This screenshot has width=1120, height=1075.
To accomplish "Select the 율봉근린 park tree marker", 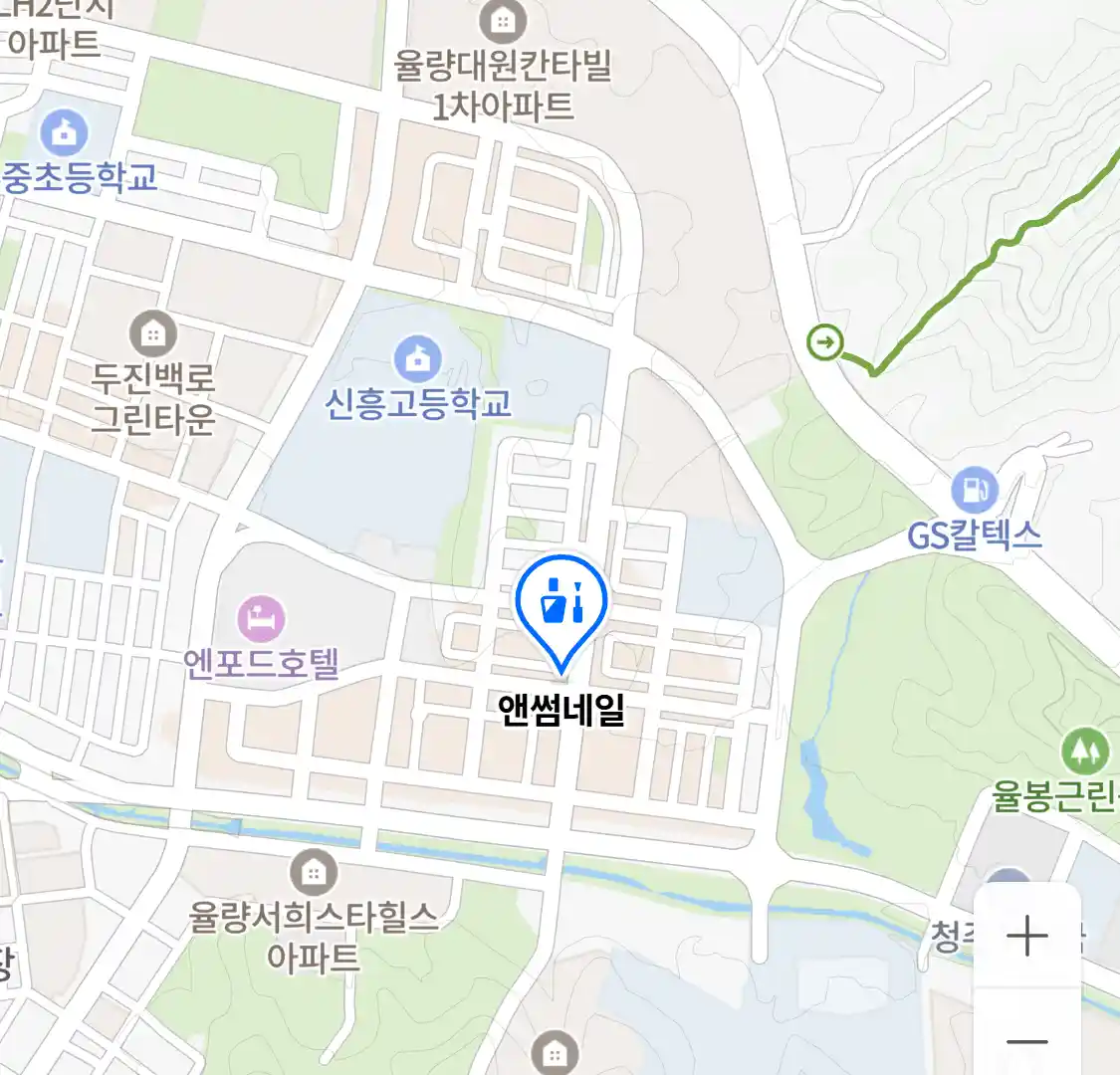I will [1084, 752].
